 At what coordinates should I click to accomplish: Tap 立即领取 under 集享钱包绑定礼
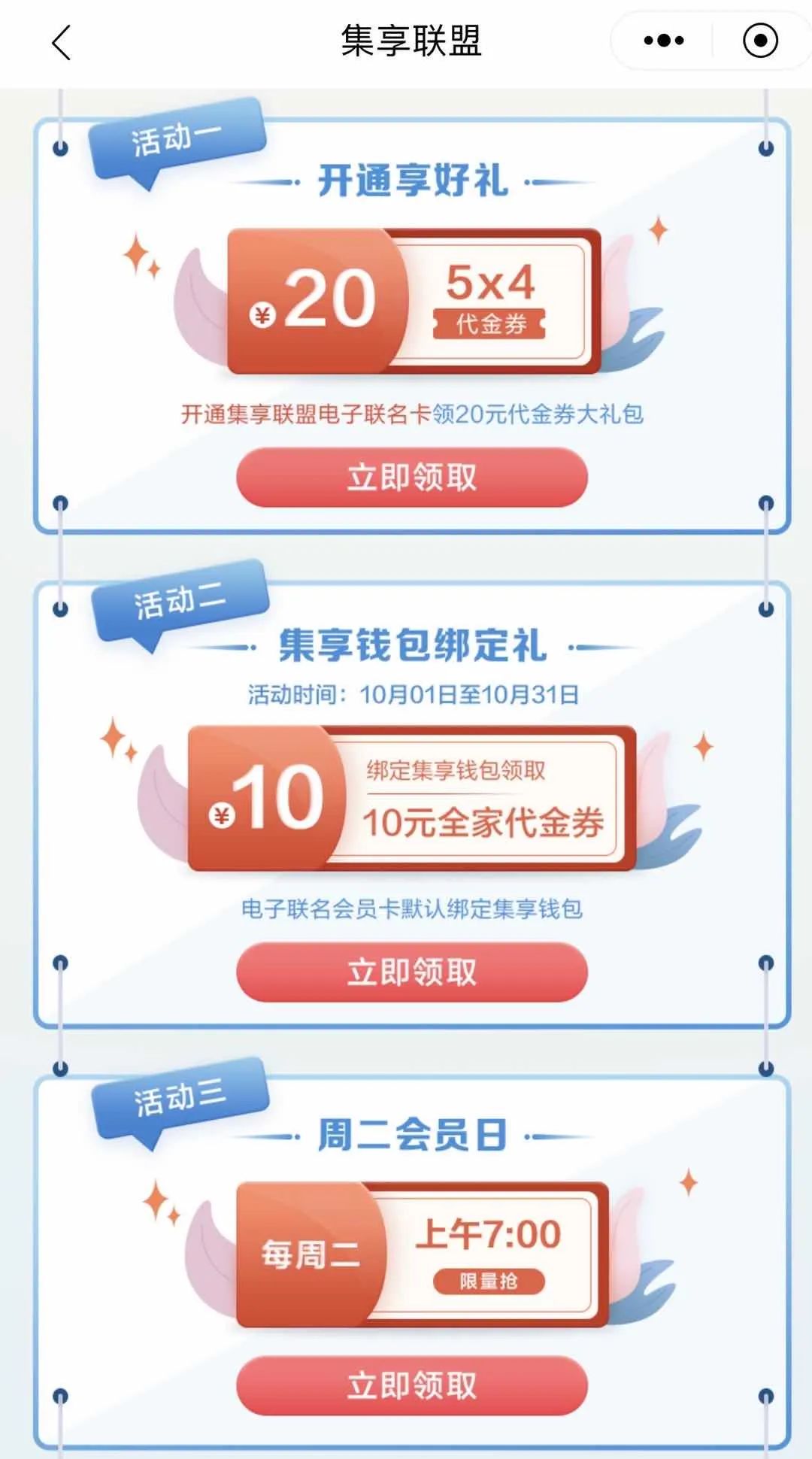pos(411,972)
